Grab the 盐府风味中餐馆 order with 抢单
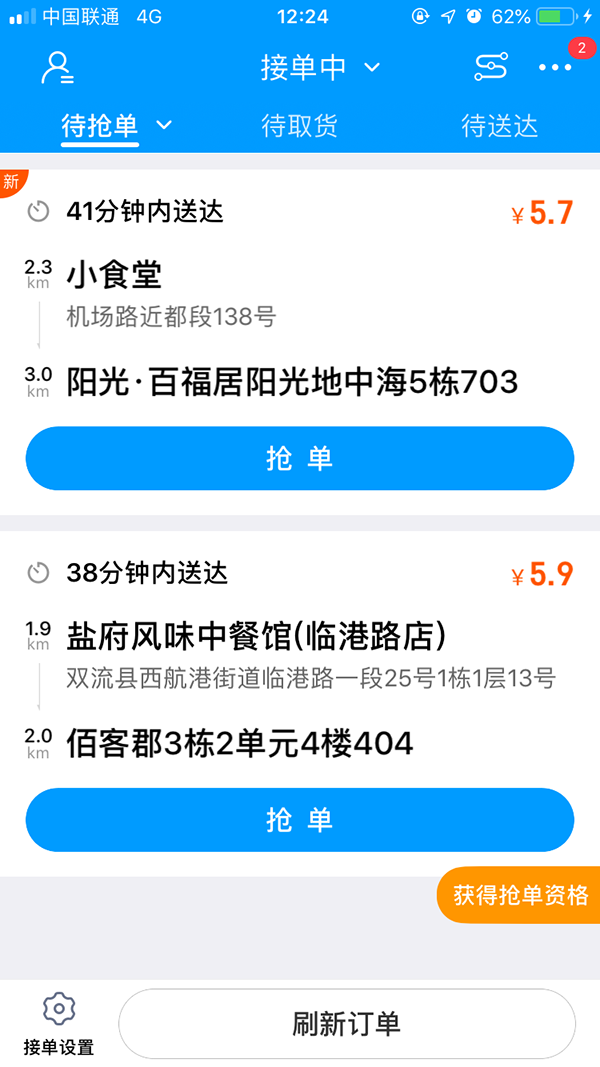 click(x=300, y=819)
